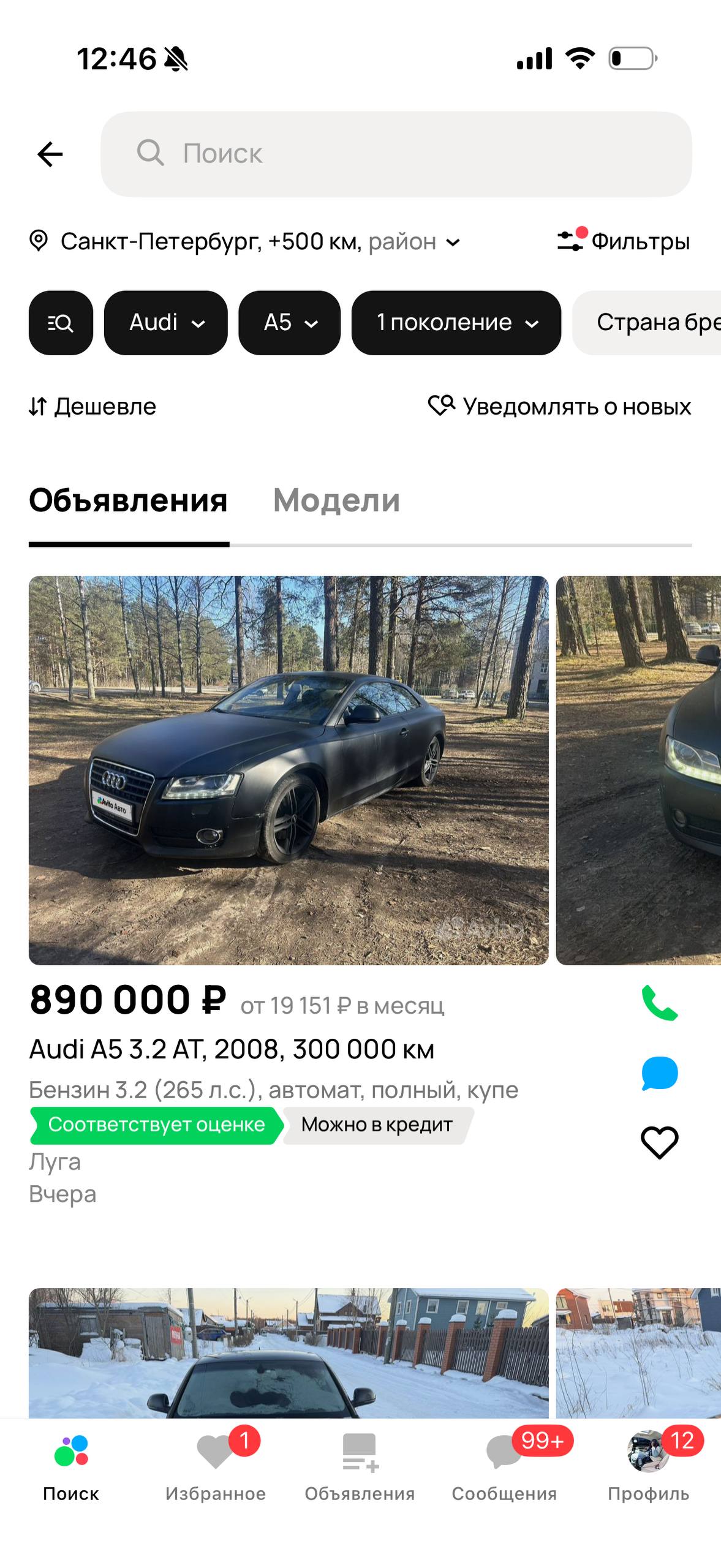This screenshot has height=1568, width=721.
Task: Call the seller of the 890 000 ₽ Audi
Action: (x=659, y=1003)
